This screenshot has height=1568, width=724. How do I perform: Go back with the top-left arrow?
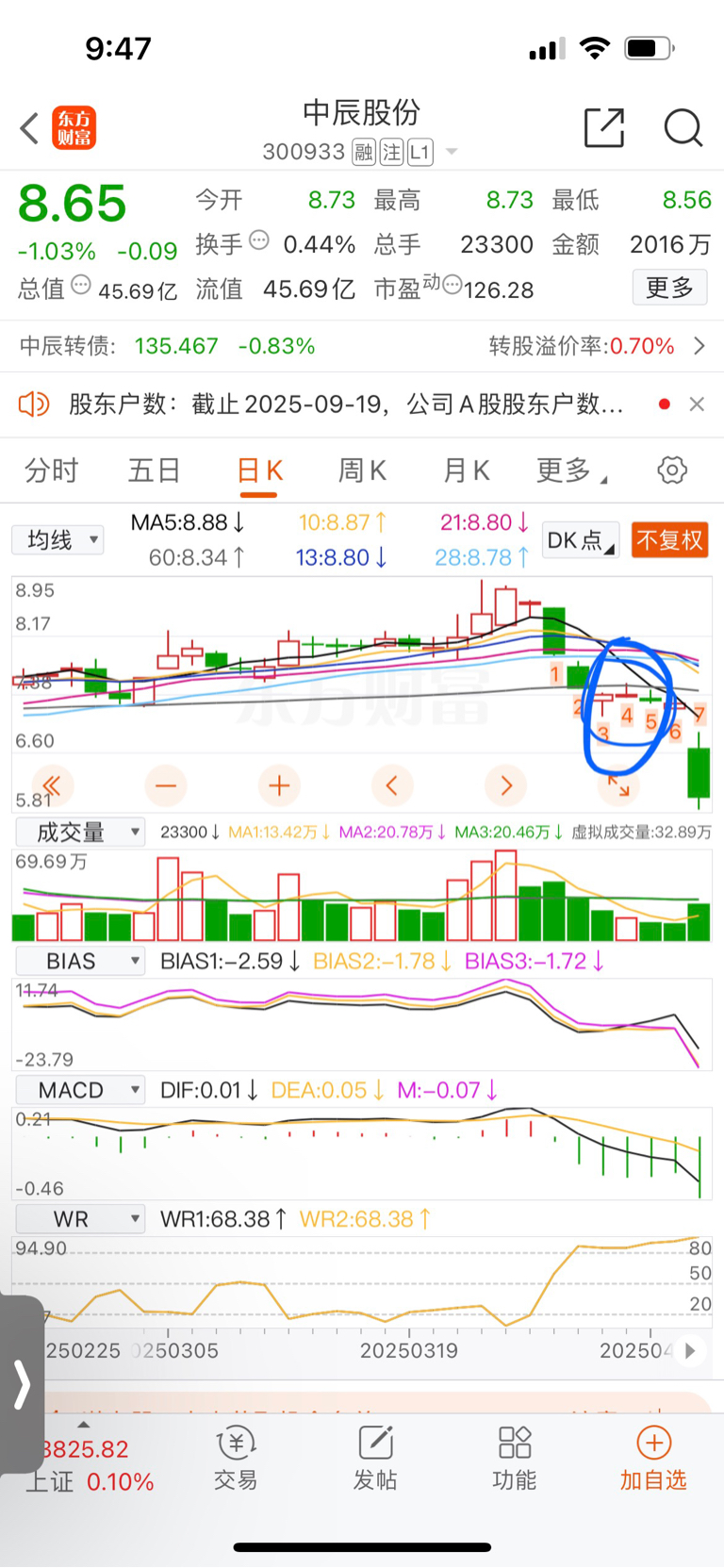30,128
